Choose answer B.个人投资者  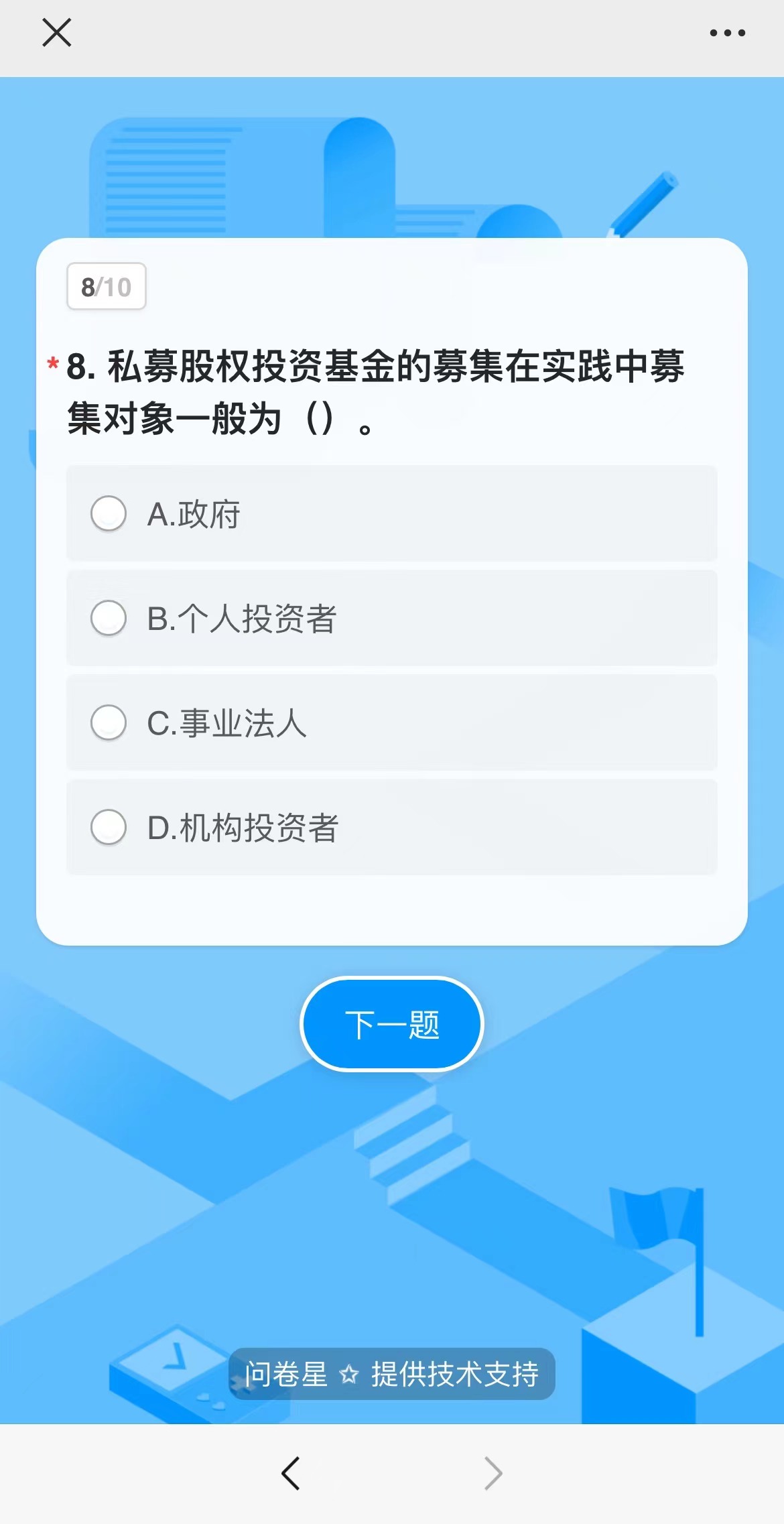pos(109,618)
